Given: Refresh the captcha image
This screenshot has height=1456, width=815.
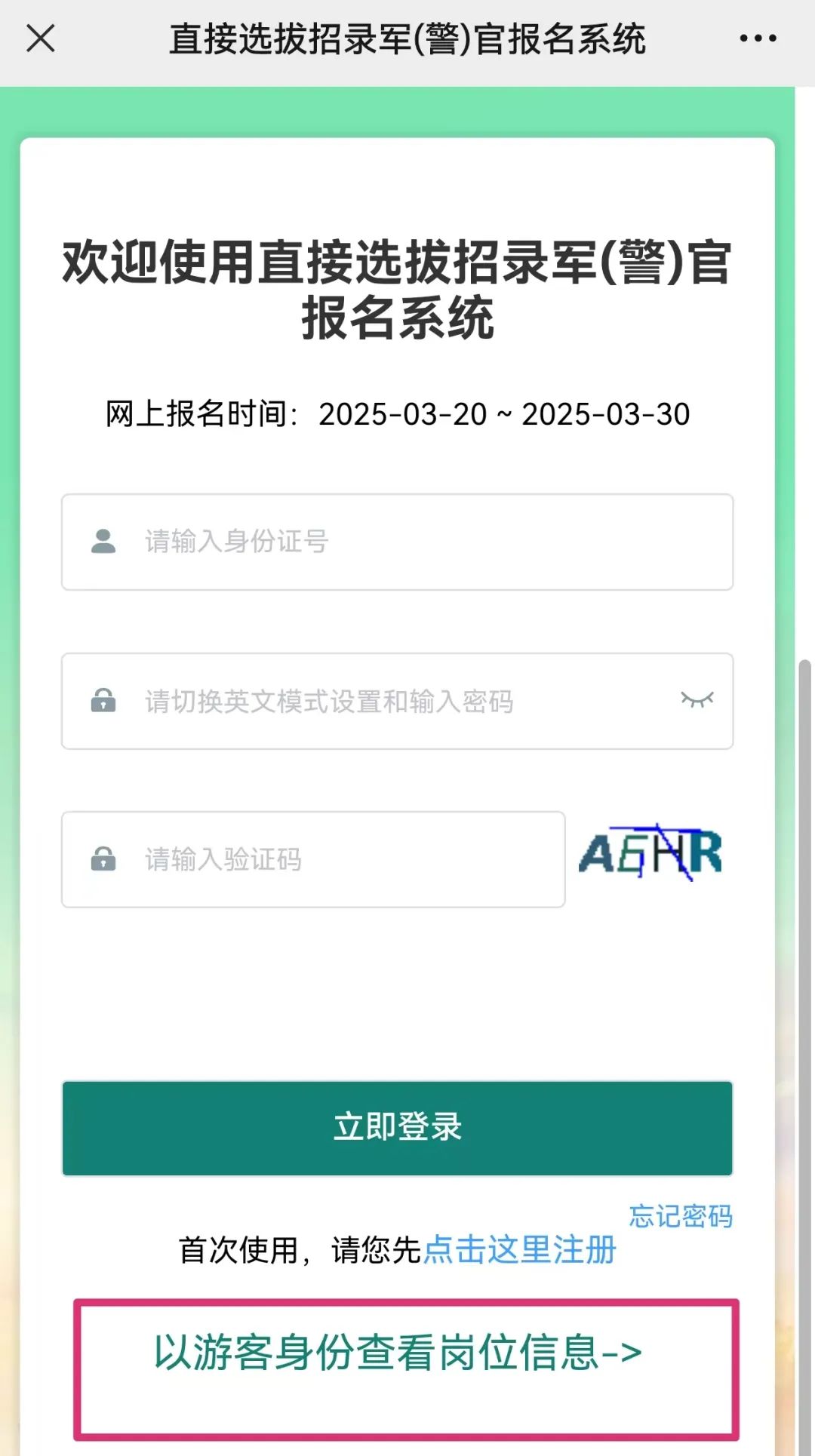Looking at the screenshot, I should 650,853.
